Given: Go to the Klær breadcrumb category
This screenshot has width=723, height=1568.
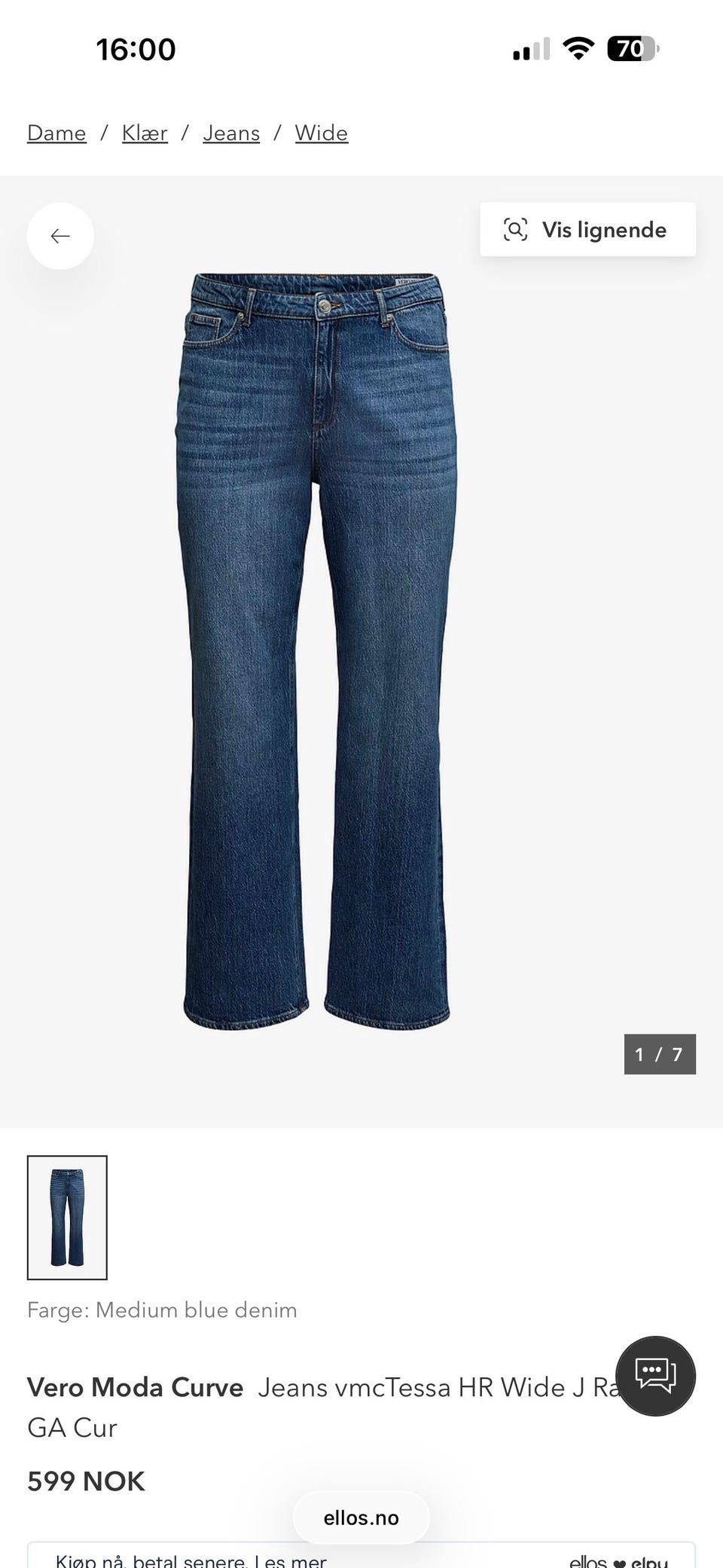Looking at the screenshot, I should 145,133.
